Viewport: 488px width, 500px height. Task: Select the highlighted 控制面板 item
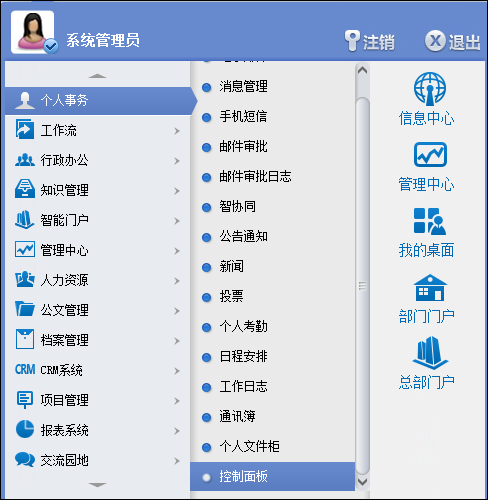click(x=272, y=477)
